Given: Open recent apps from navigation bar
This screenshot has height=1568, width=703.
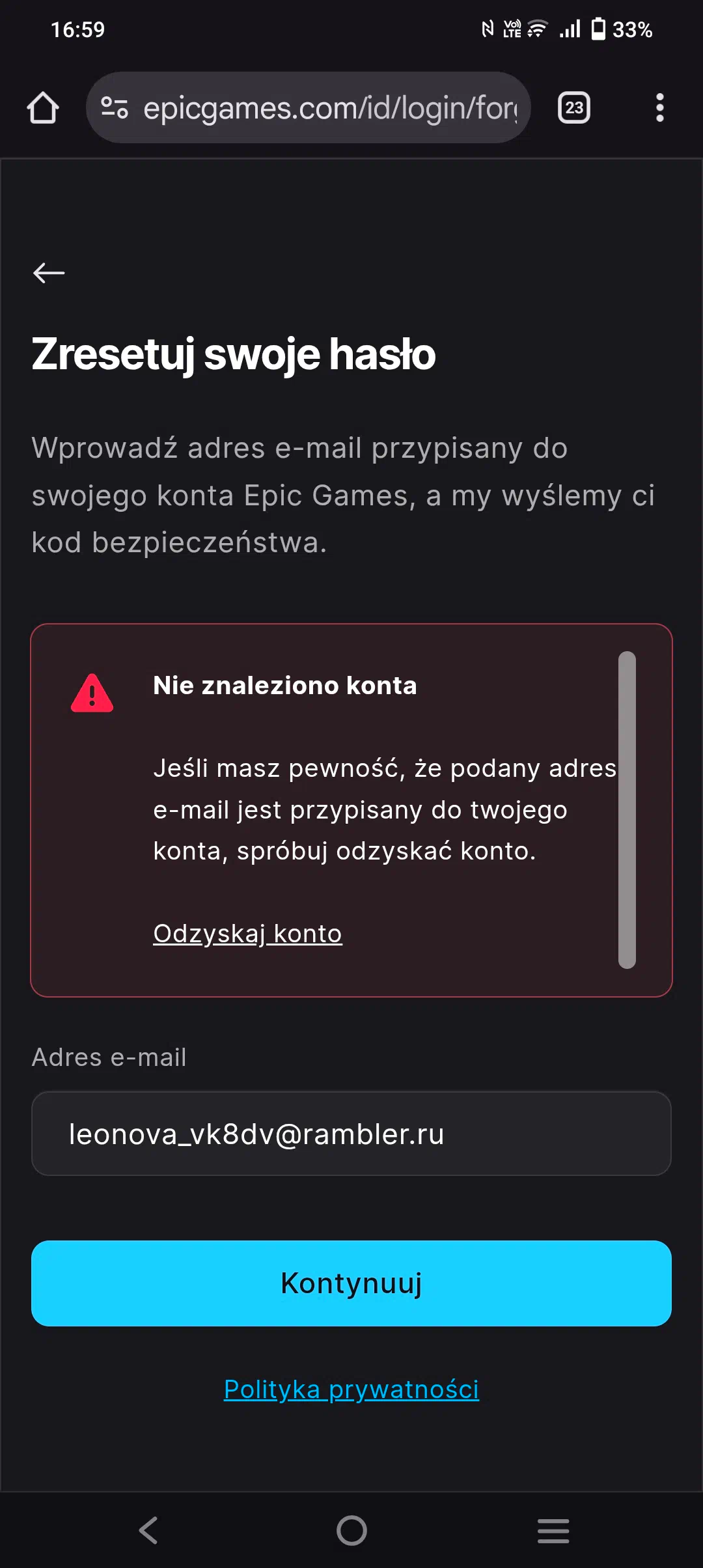Looking at the screenshot, I should 553,1530.
